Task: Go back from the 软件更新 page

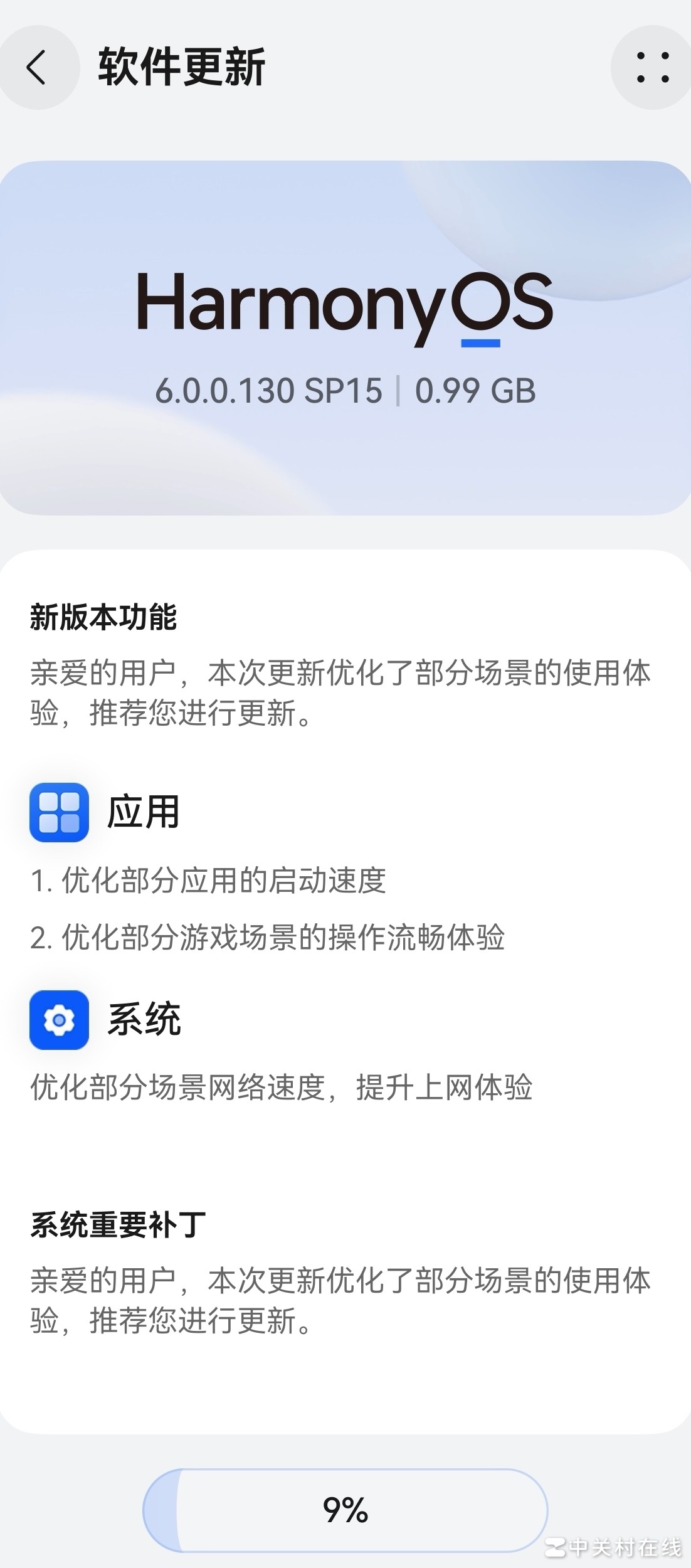Action: point(38,67)
